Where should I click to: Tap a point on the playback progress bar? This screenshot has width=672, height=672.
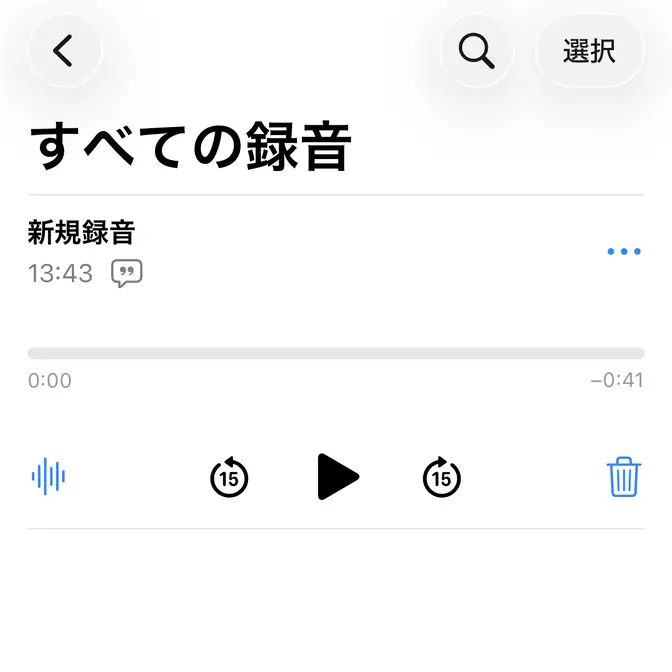(x=336, y=353)
